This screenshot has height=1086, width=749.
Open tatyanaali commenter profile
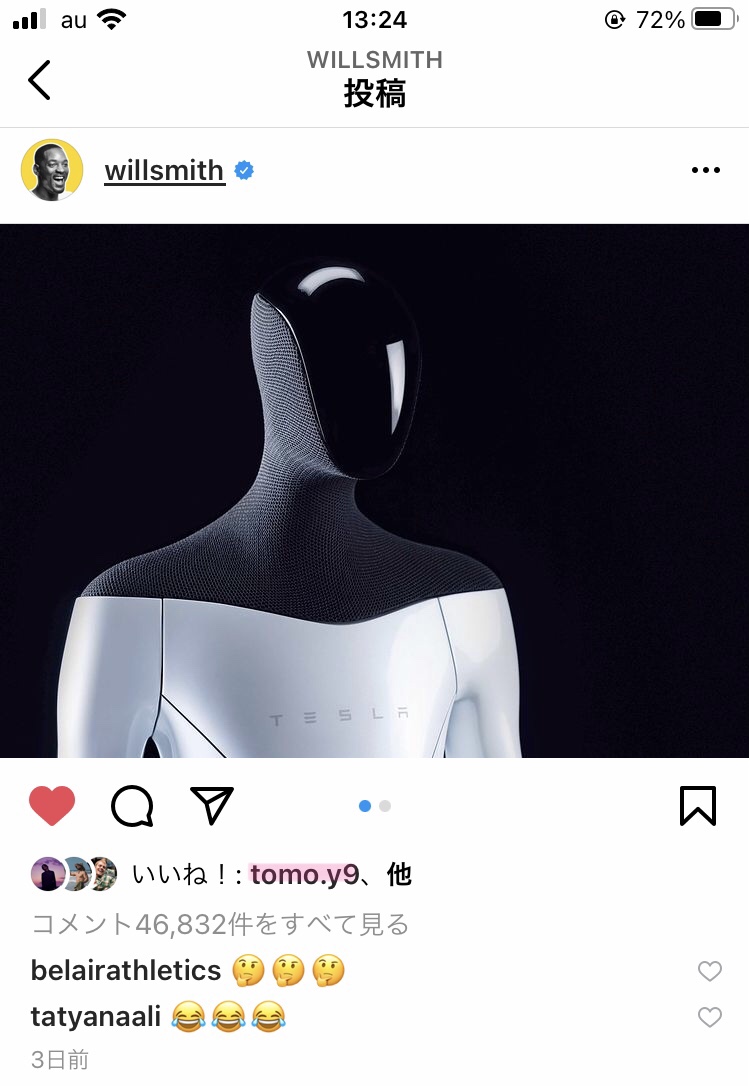[96, 1017]
